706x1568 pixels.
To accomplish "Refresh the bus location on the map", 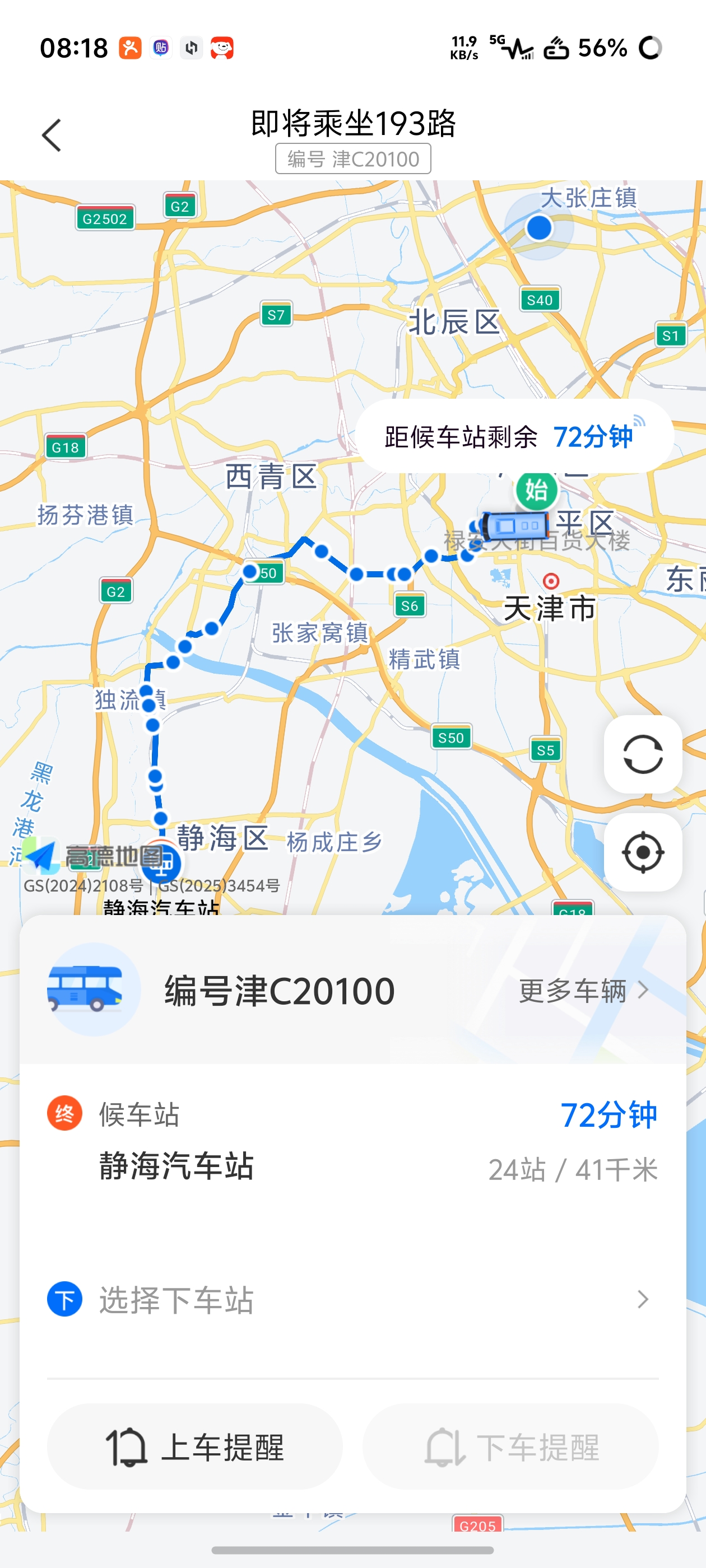I will [642, 754].
